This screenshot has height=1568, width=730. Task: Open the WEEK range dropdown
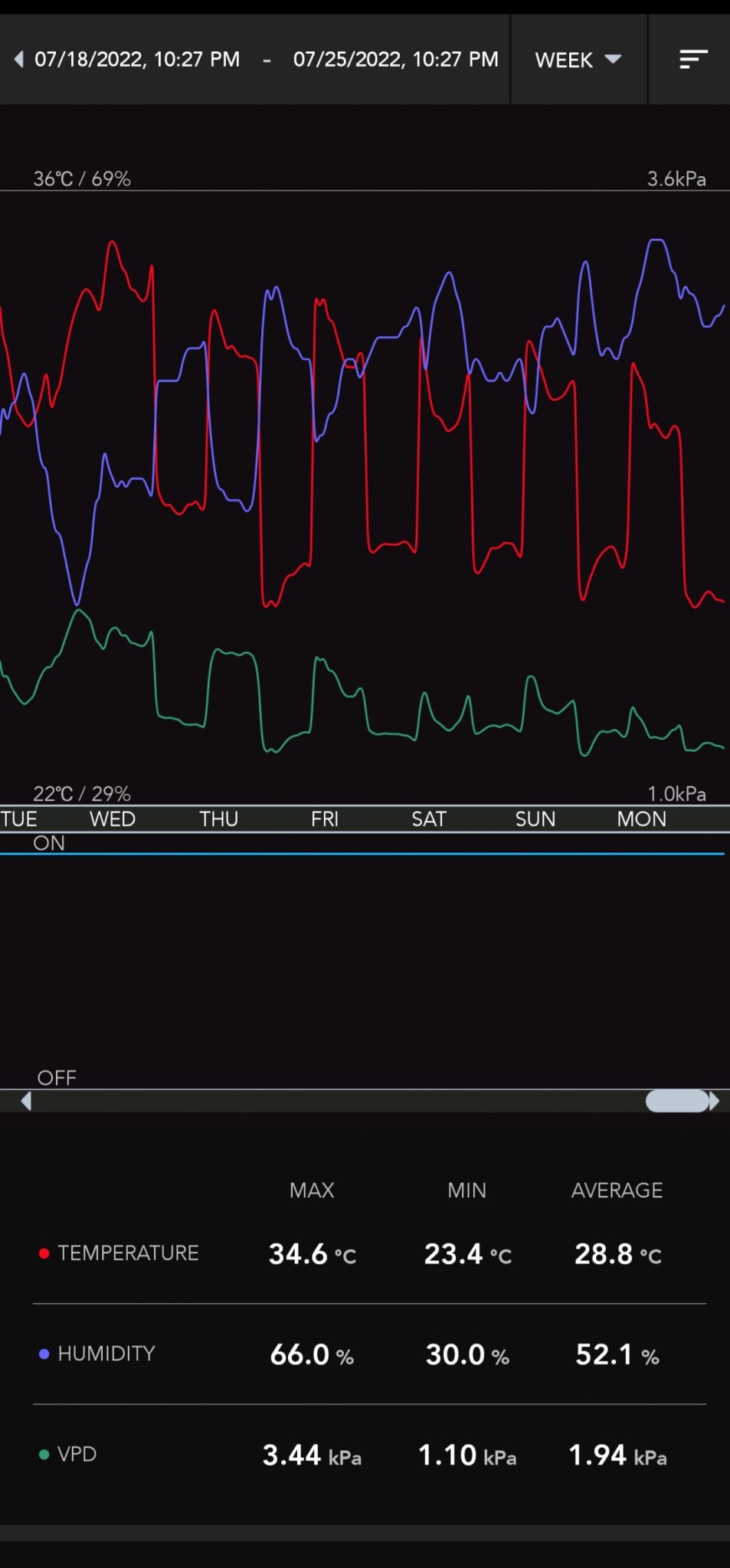578,60
